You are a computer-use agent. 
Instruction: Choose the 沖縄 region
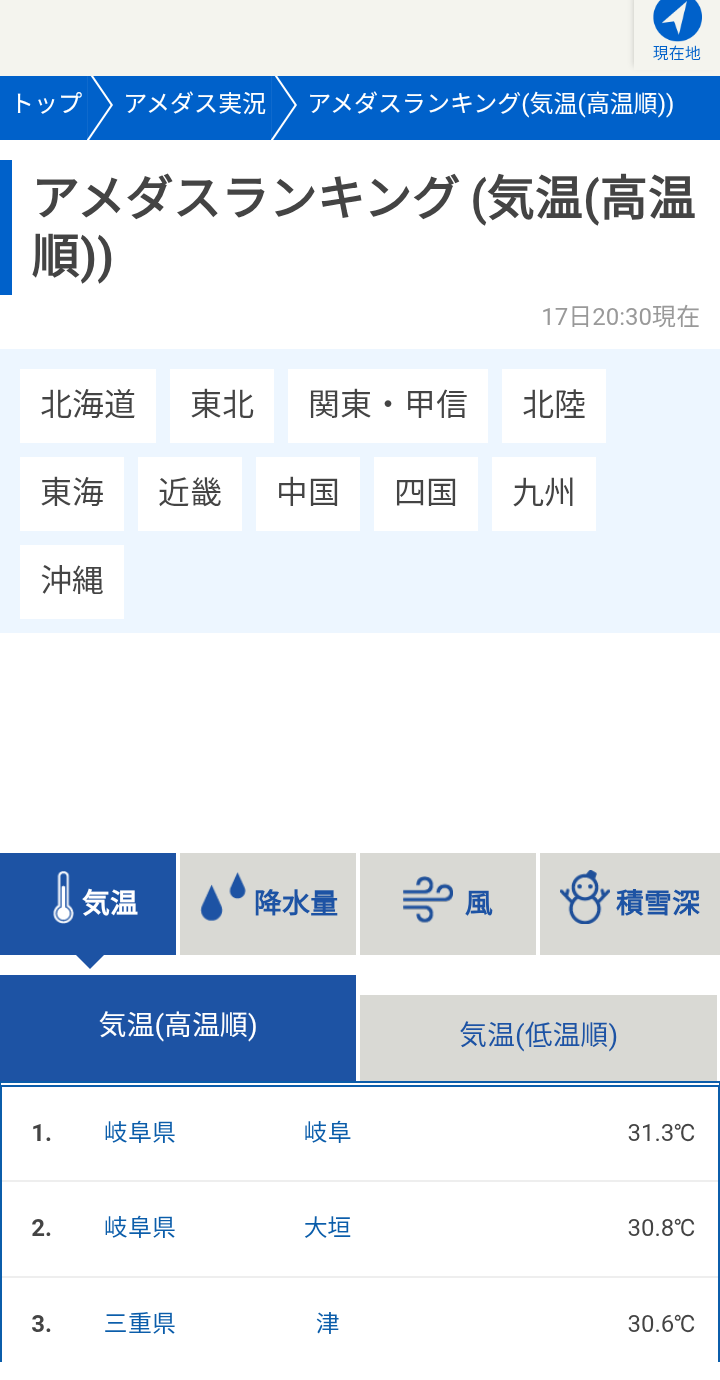point(72,582)
